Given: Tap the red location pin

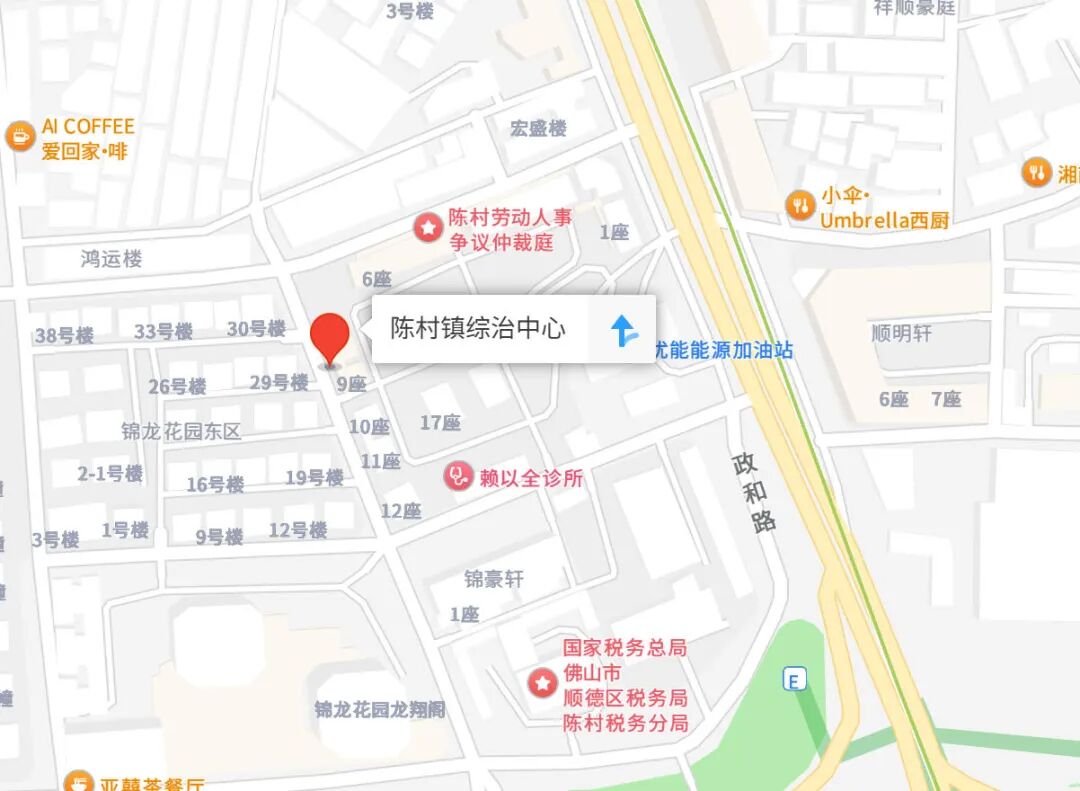Looking at the screenshot, I should click(329, 340).
